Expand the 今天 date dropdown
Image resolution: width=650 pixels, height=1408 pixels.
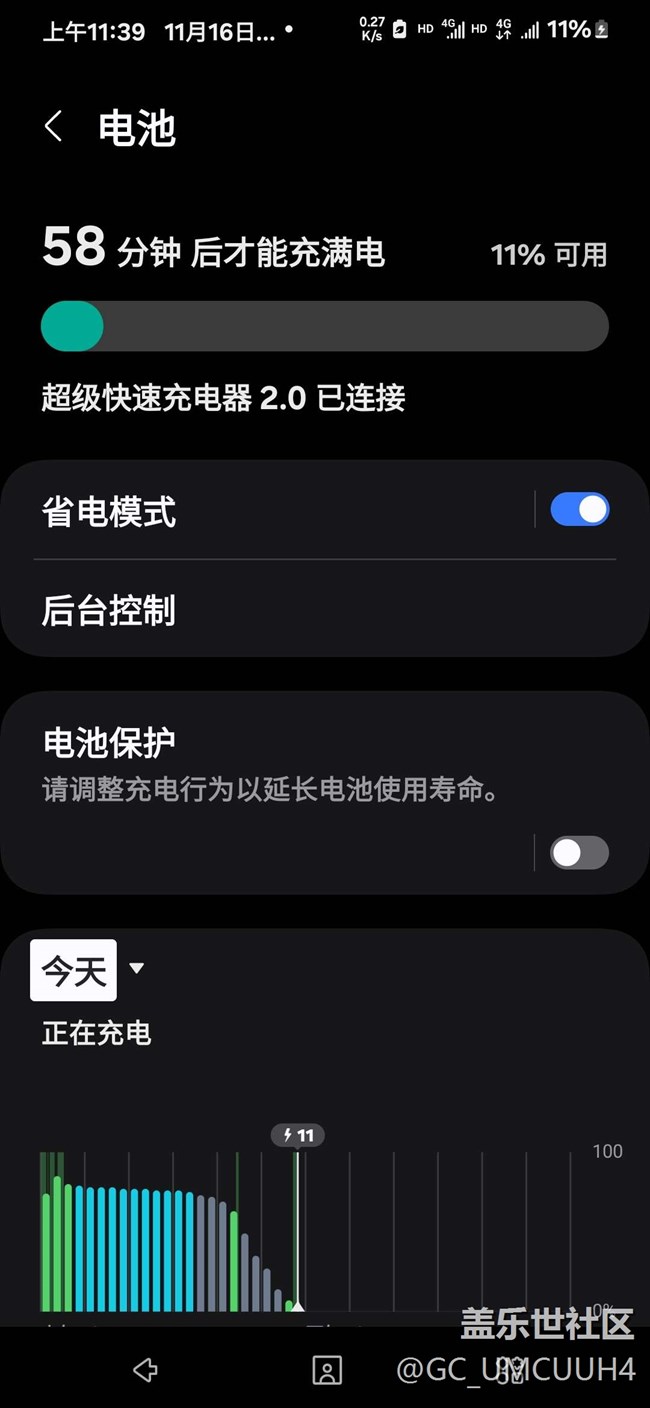coord(88,970)
